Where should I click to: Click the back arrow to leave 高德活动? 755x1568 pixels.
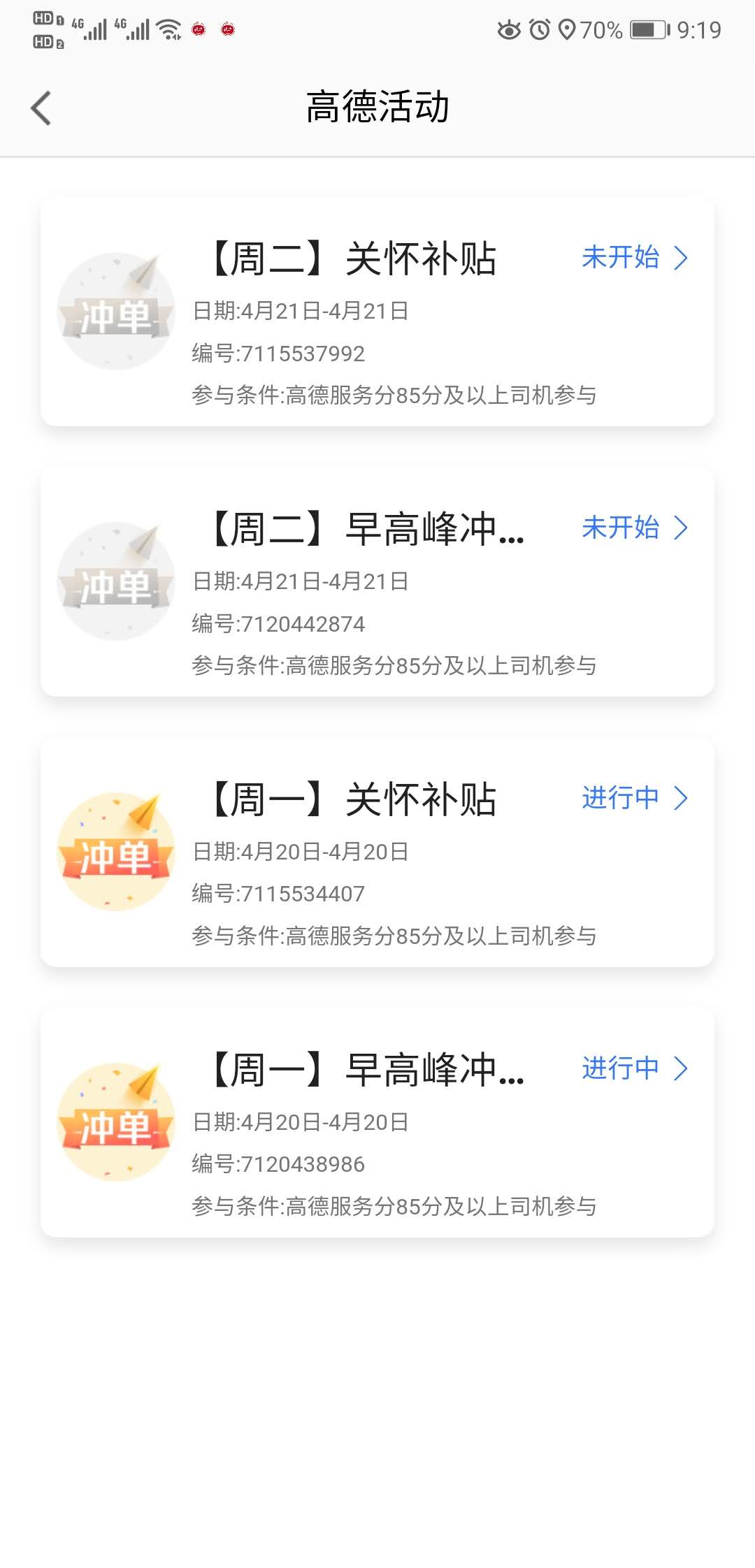pos(40,108)
